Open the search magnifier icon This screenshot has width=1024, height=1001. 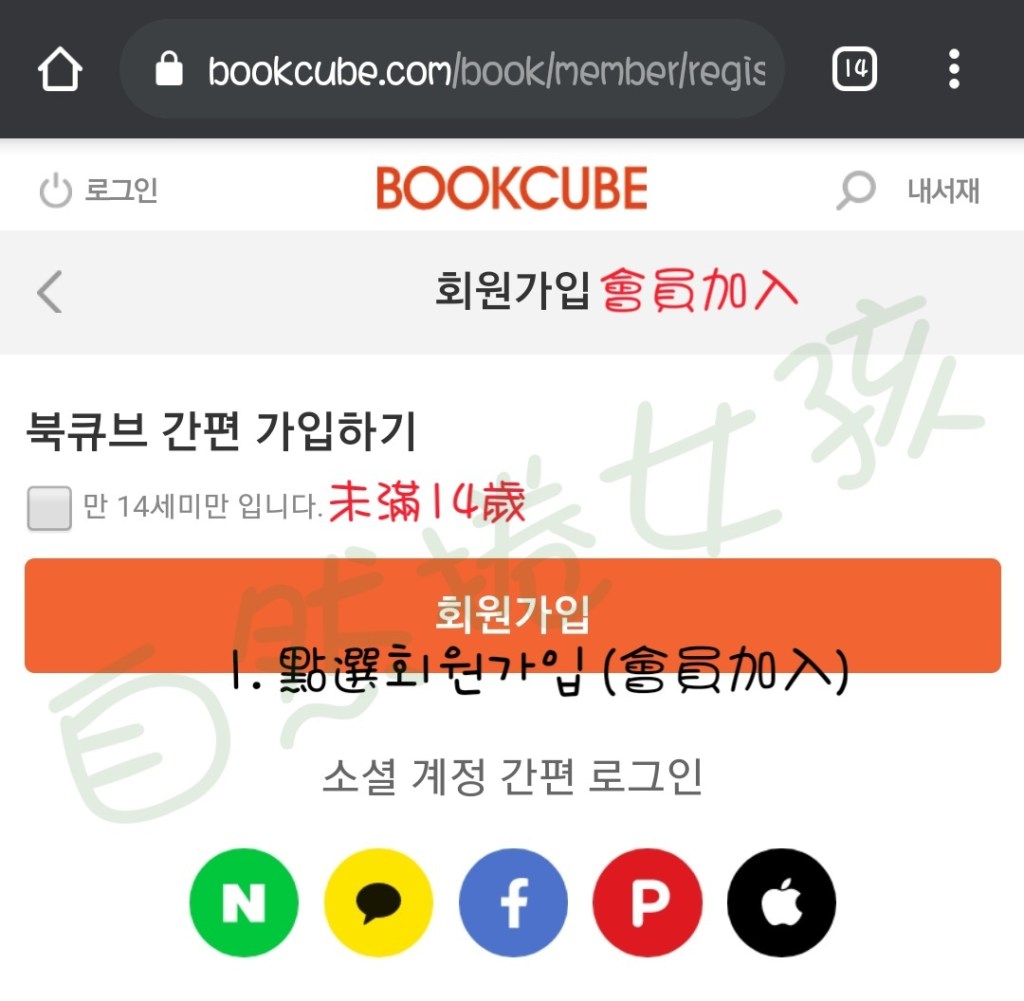pyautogui.click(x=855, y=190)
